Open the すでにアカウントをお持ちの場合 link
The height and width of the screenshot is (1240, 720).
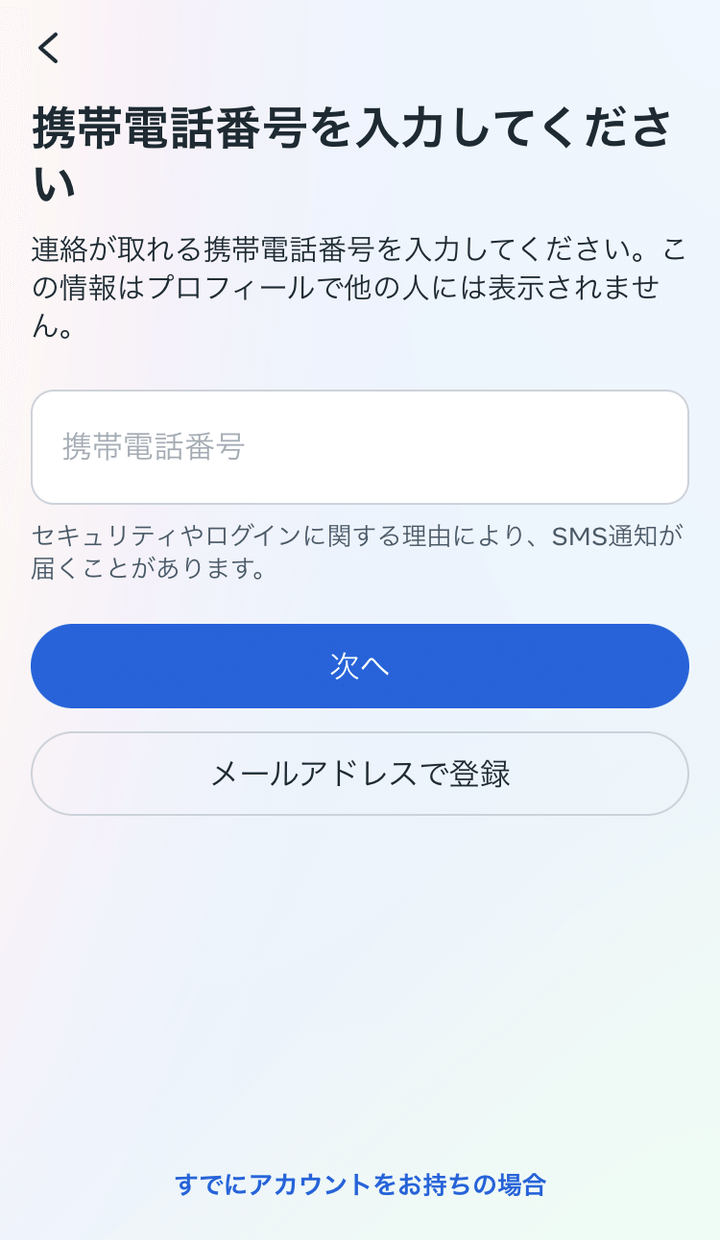360,1185
